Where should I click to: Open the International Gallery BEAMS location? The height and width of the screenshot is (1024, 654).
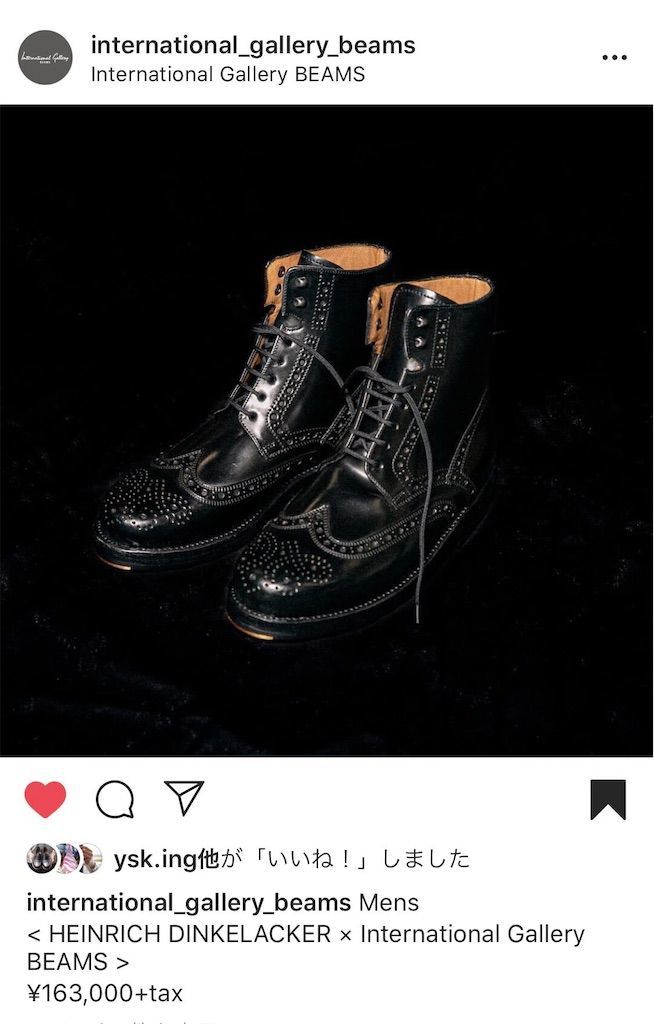[227, 74]
